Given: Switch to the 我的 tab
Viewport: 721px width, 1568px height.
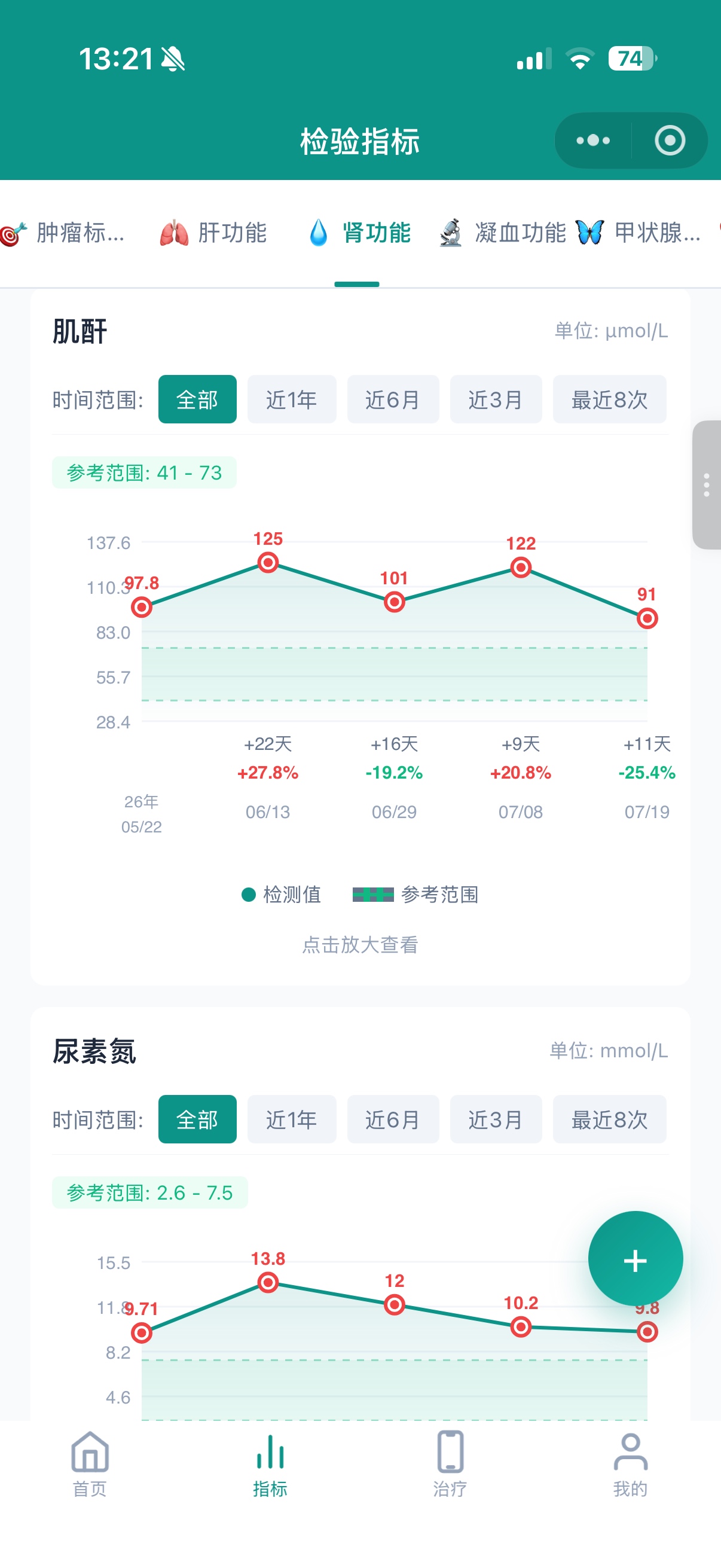Looking at the screenshot, I should (630, 1464).
